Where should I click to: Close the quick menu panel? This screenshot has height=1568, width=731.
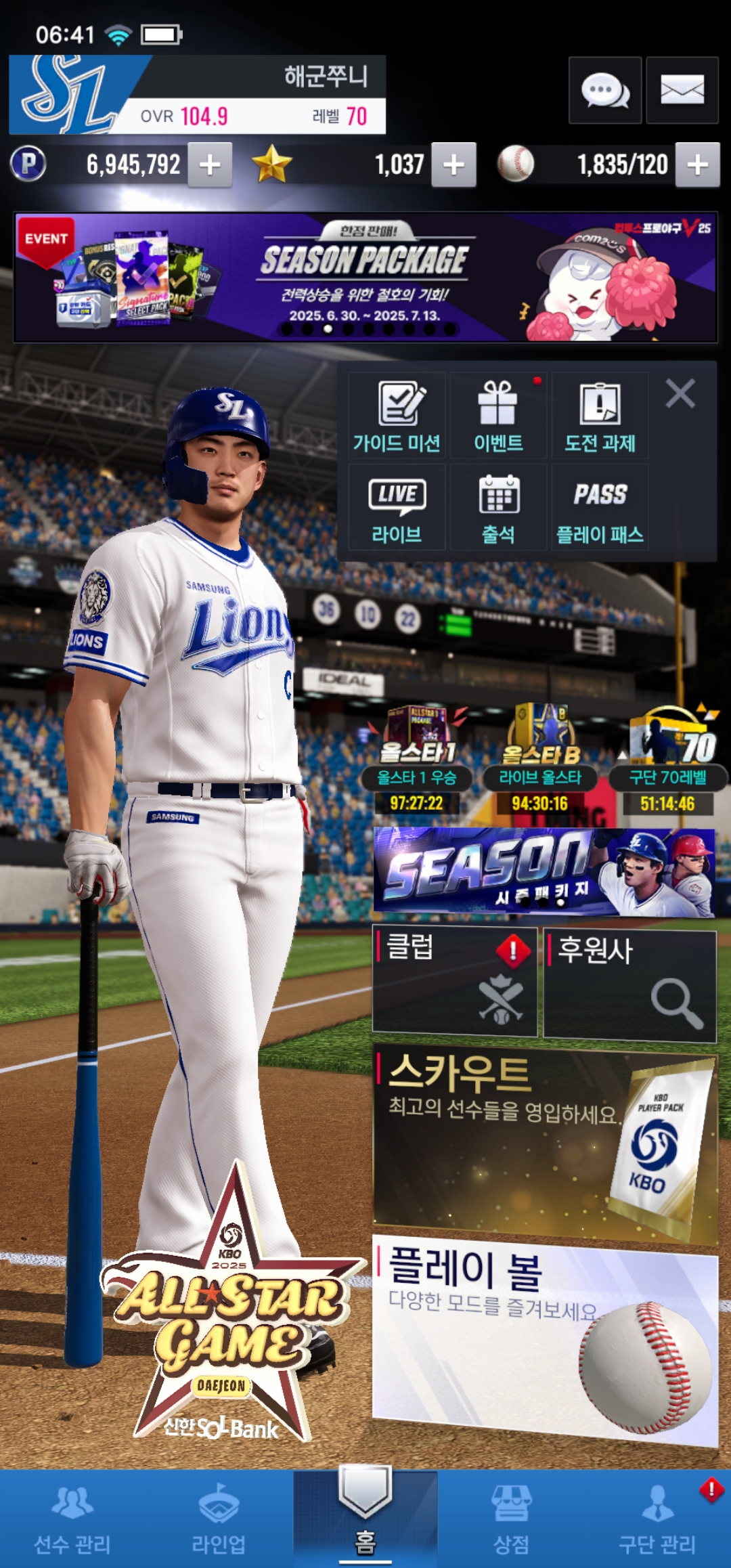(680, 393)
